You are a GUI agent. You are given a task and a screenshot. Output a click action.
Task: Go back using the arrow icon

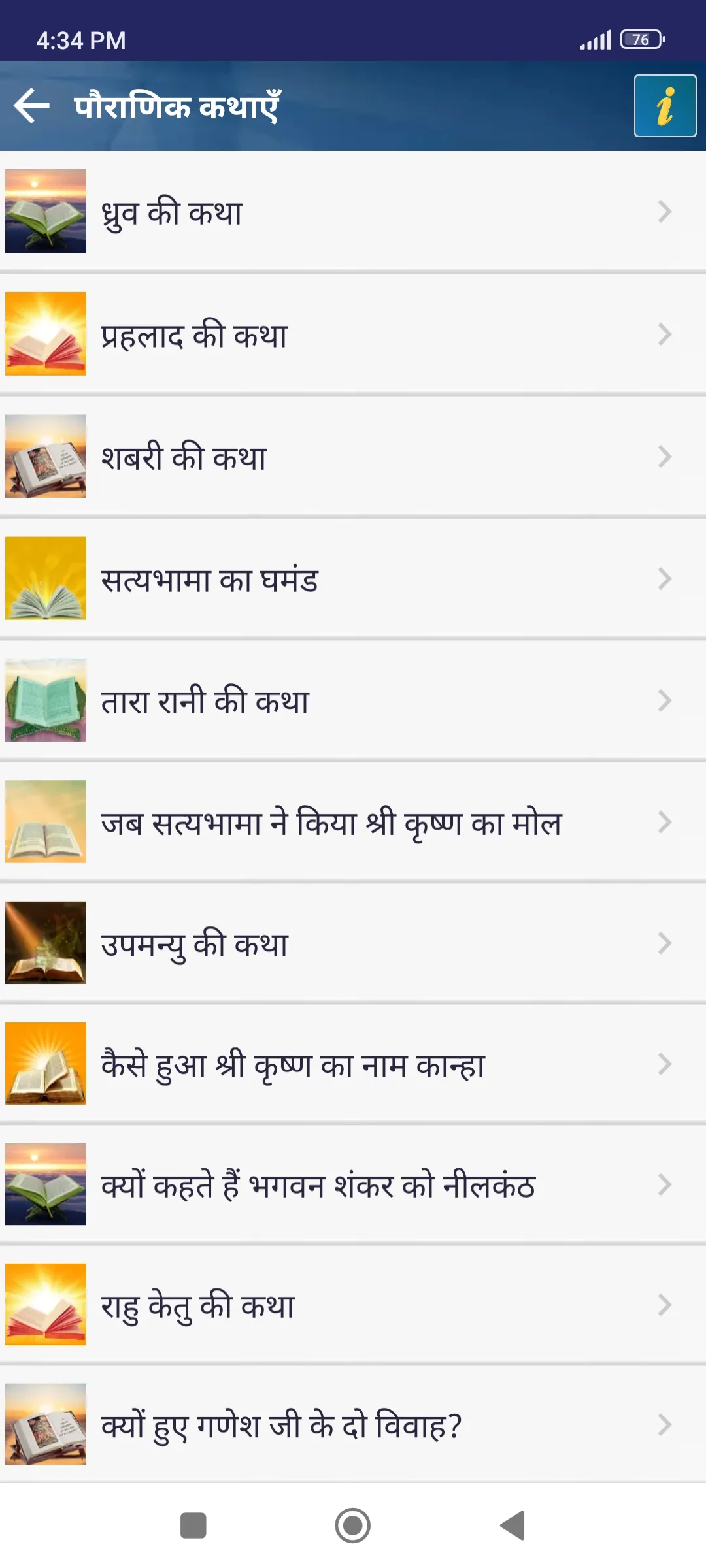point(31,105)
